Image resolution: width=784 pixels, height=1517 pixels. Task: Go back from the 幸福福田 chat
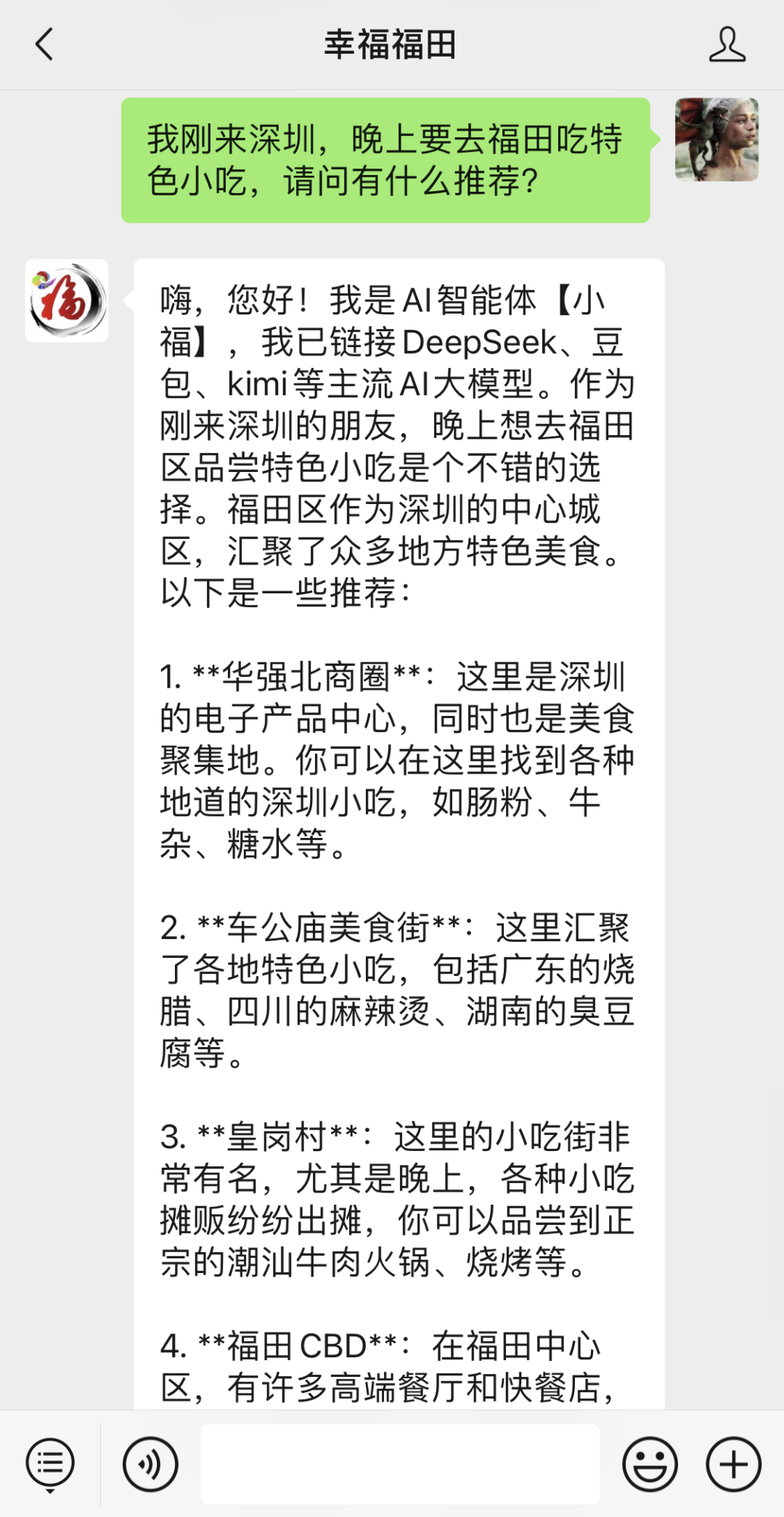[45, 44]
